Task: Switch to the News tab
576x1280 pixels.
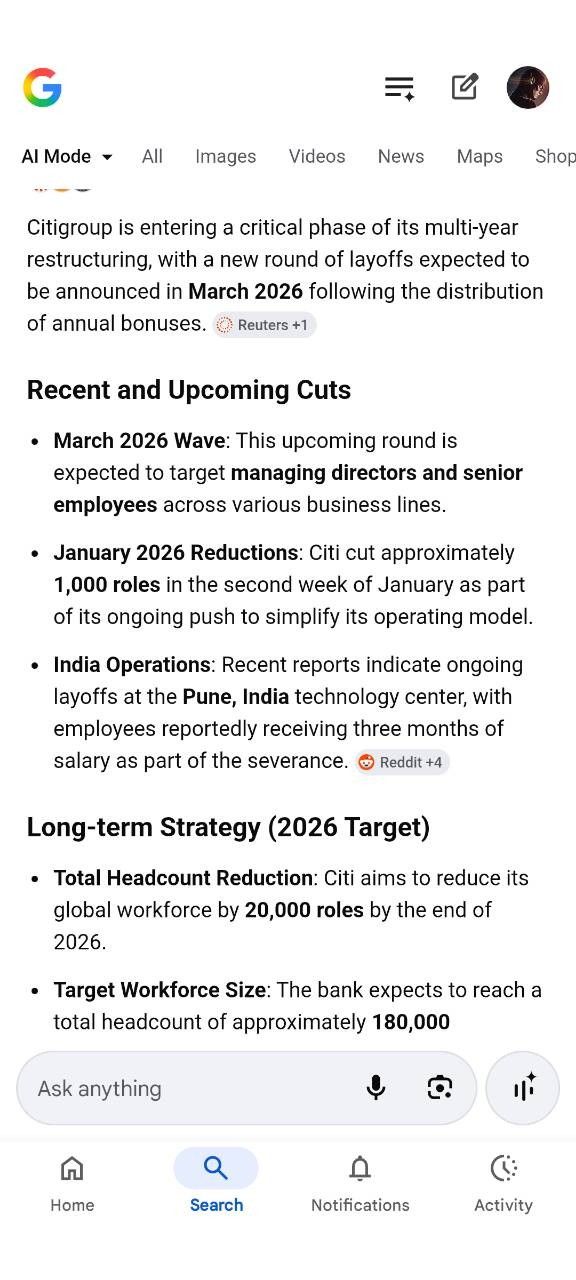Action: point(401,156)
